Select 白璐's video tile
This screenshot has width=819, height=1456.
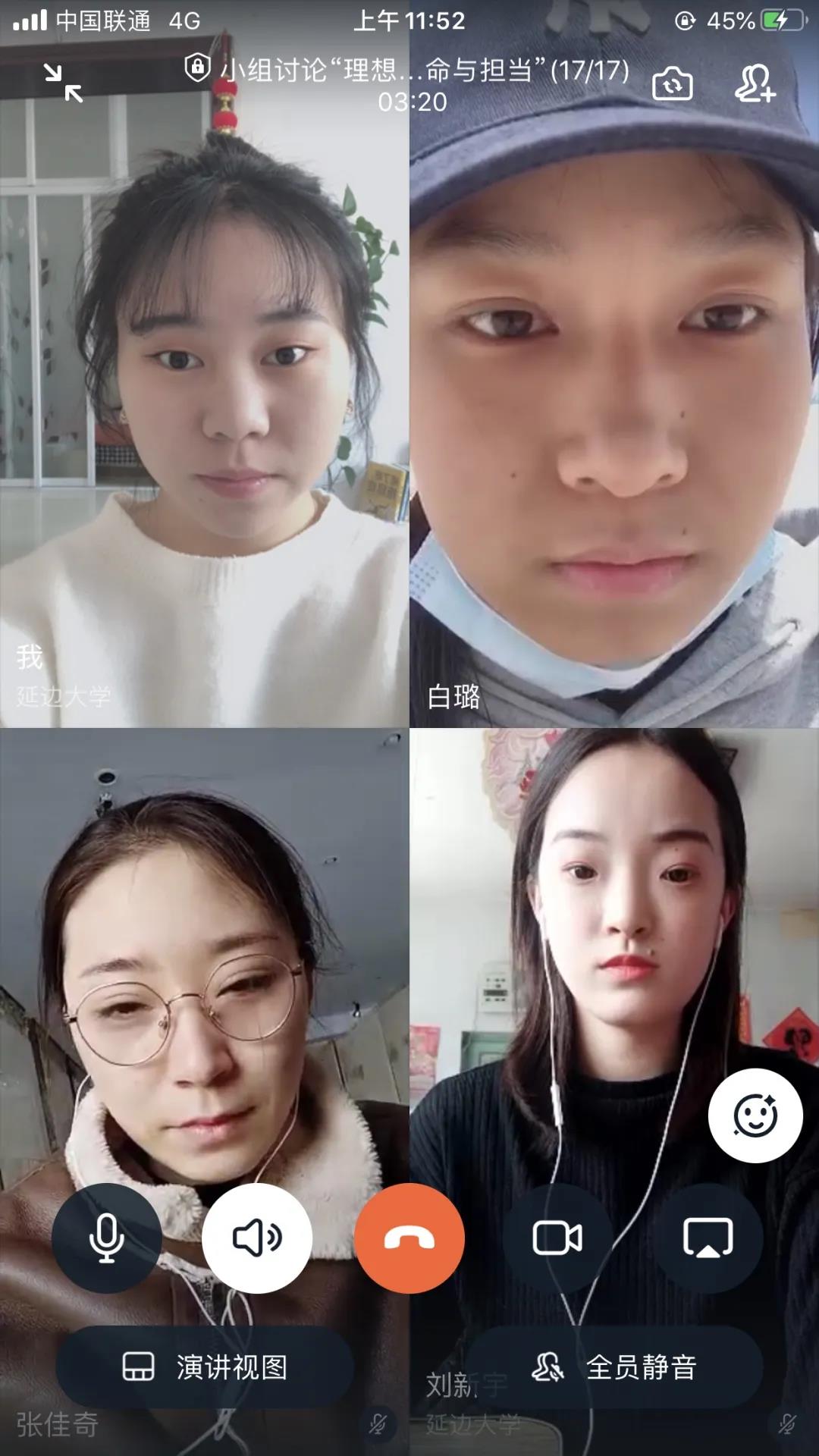(614, 379)
